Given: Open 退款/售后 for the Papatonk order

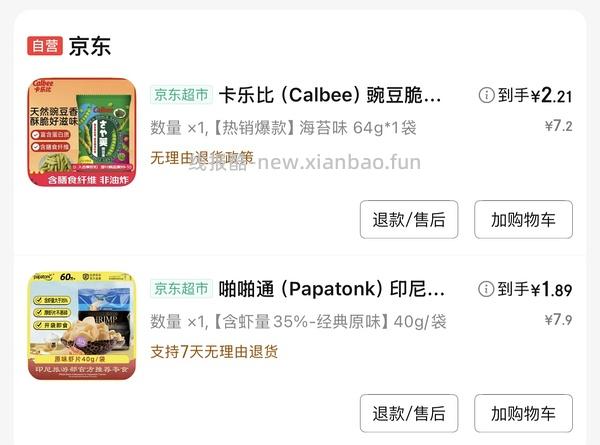Looking at the screenshot, I should tap(409, 413).
